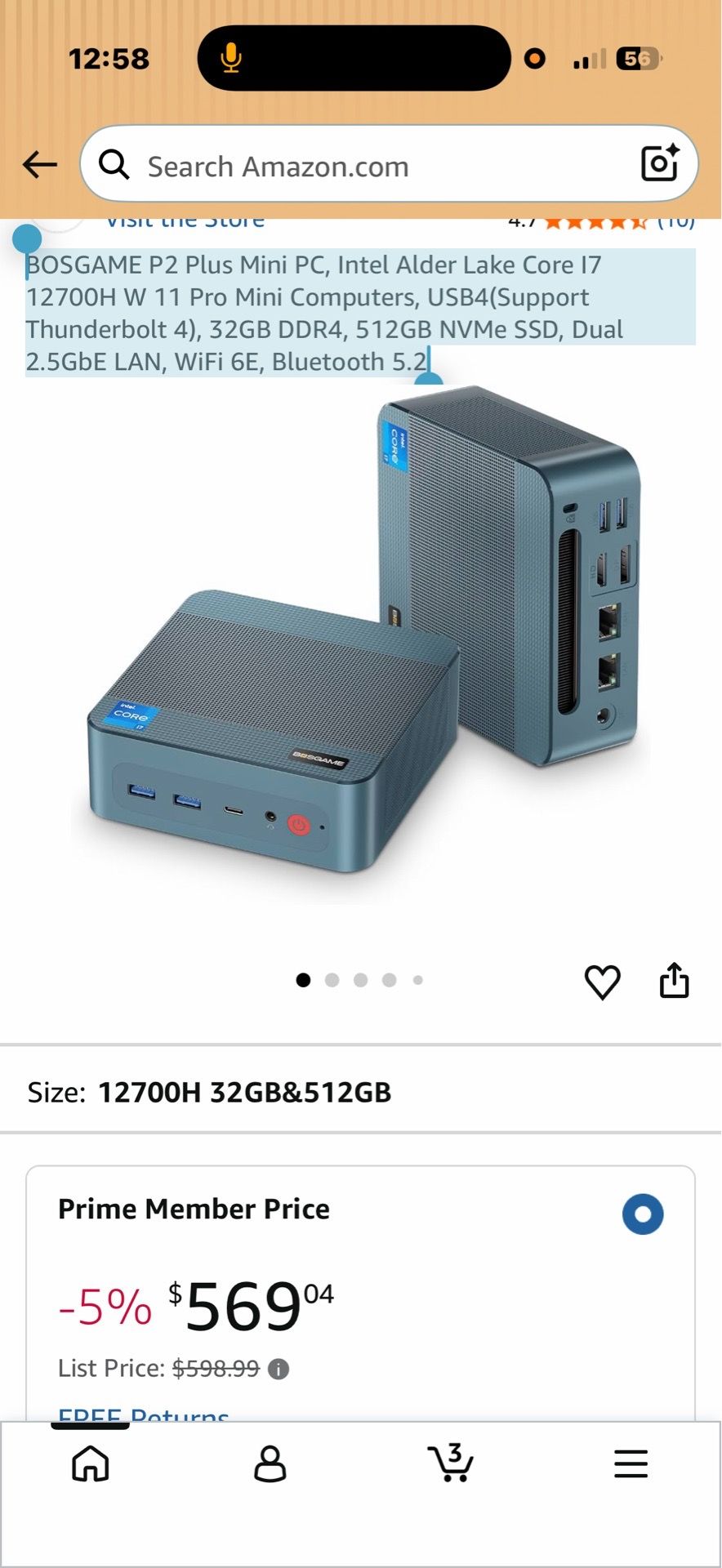Screen dimensions: 722x1568
Task: Open the List Price info icon
Action: click(279, 1369)
